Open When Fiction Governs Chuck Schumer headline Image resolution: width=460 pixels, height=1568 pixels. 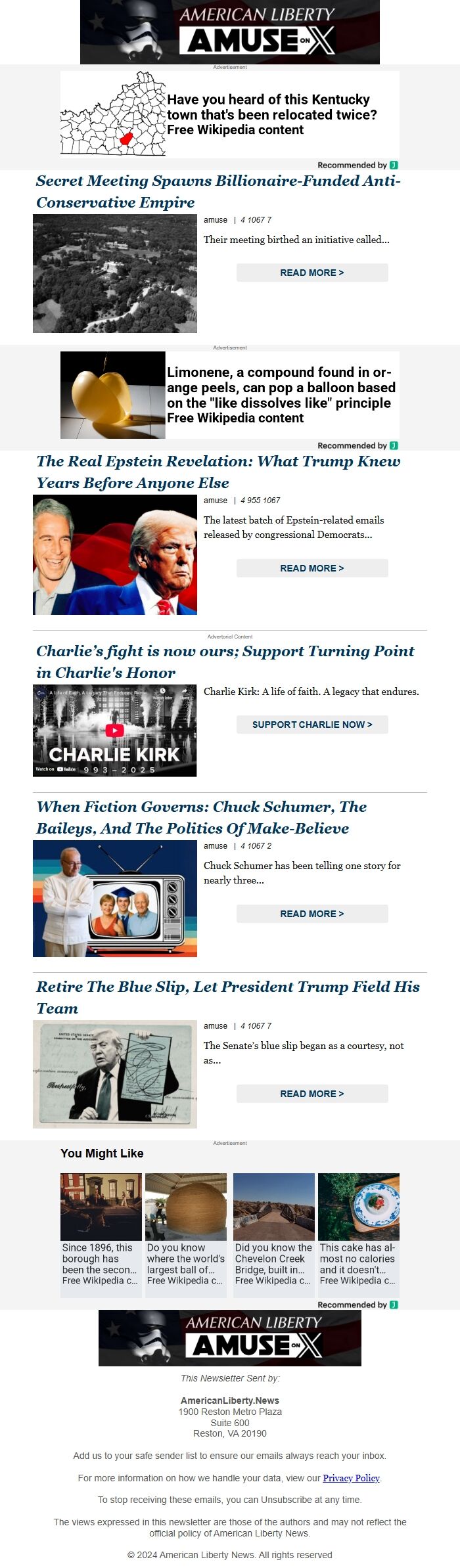pos(201,817)
